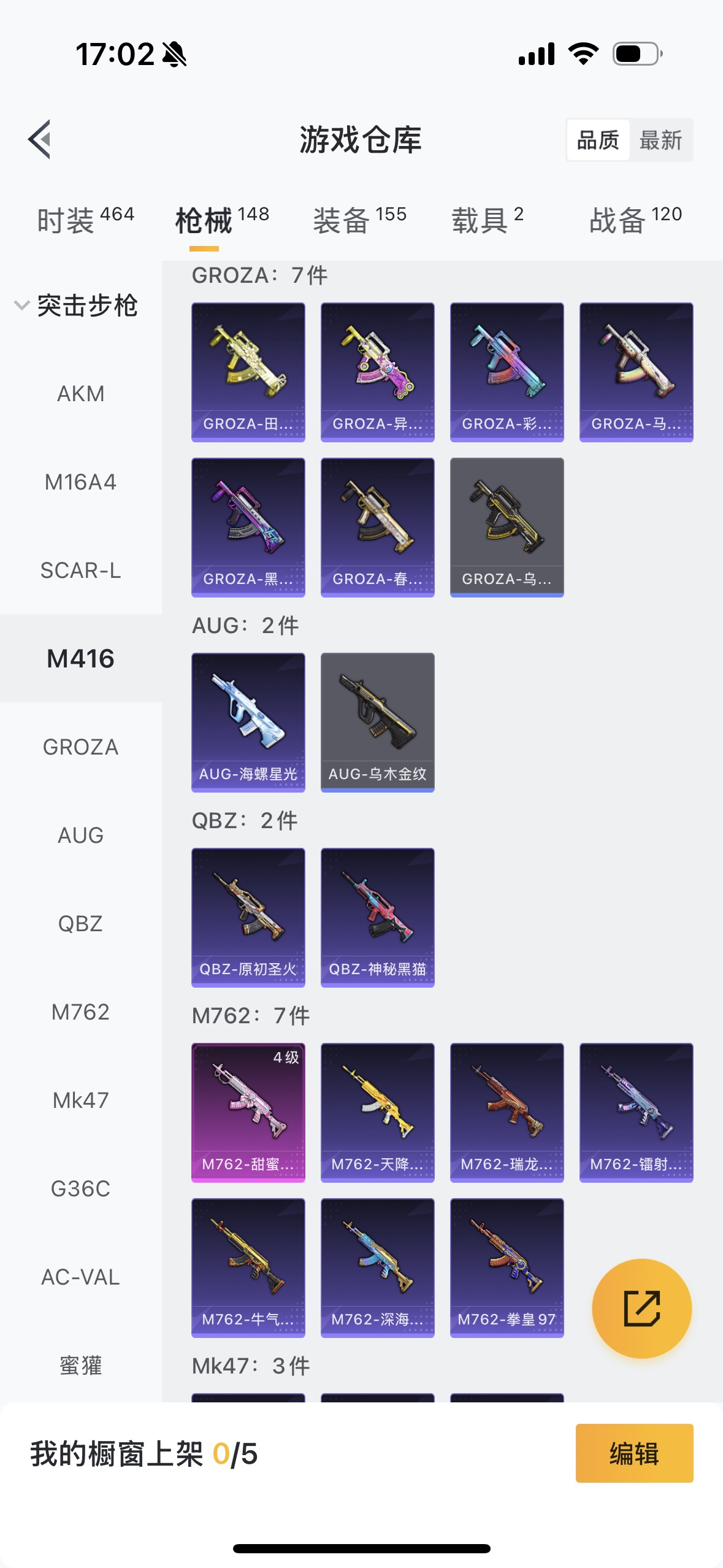
Task: Open the QBZ-原初圣火 skin
Action: pos(248,917)
